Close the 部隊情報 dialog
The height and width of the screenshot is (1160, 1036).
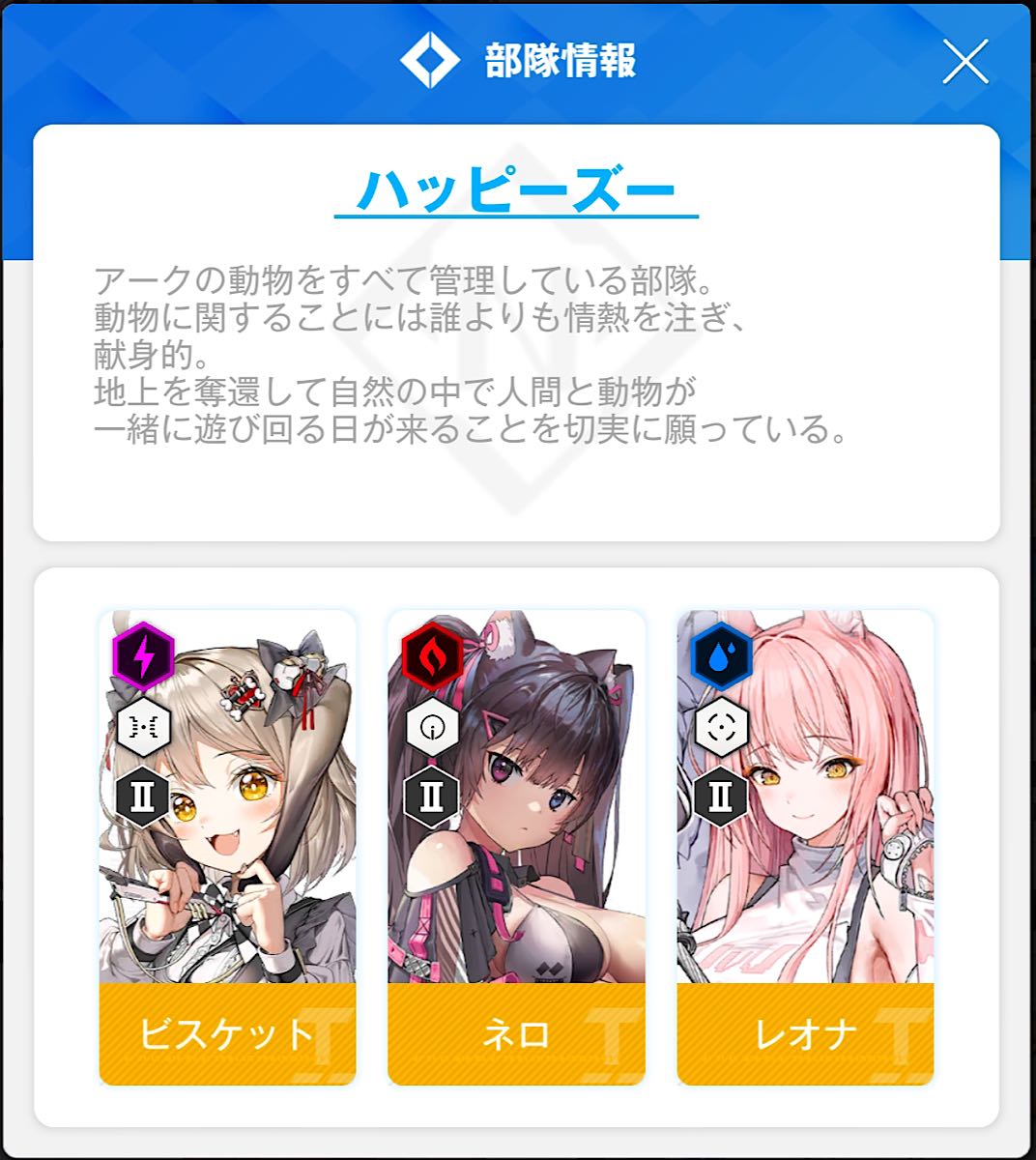[964, 63]
